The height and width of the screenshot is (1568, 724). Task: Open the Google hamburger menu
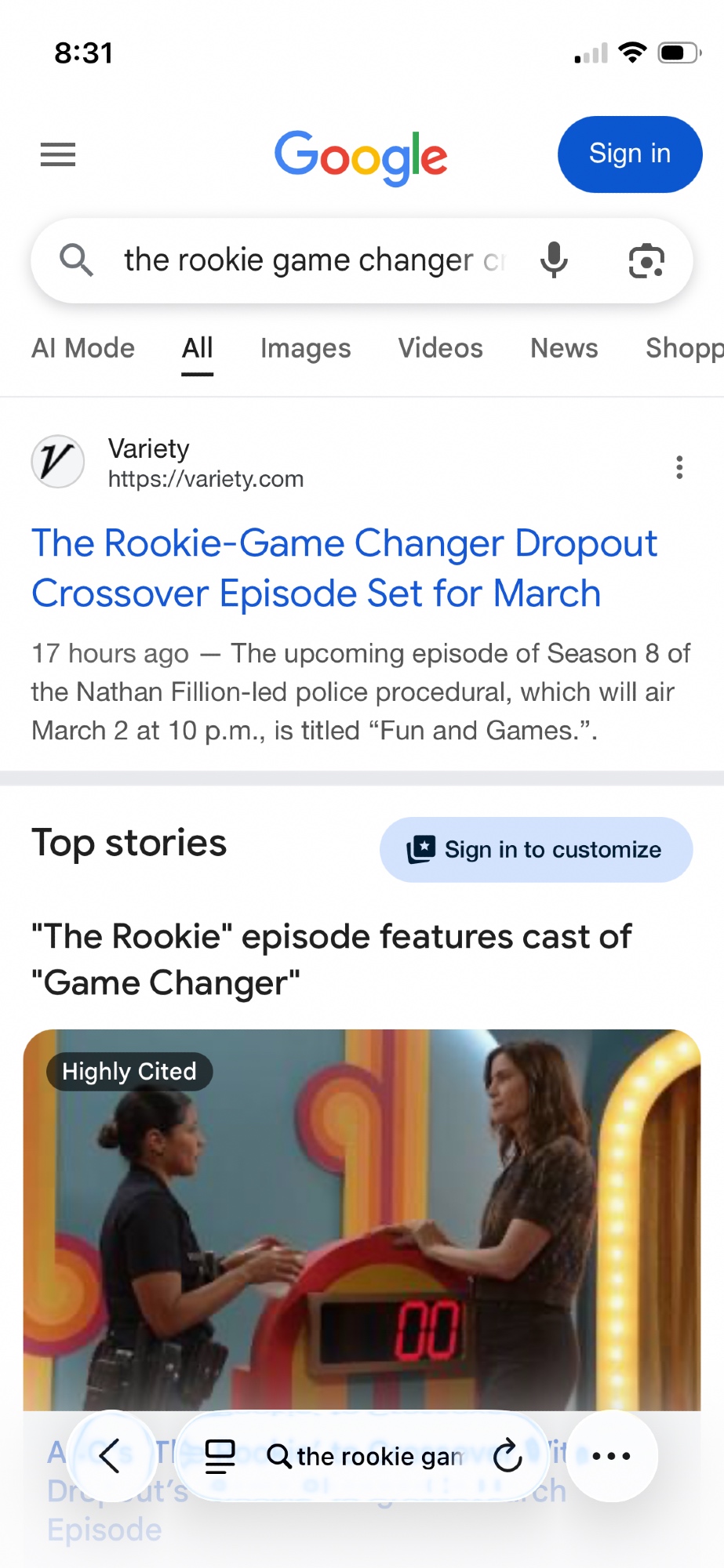click(58, 154)
